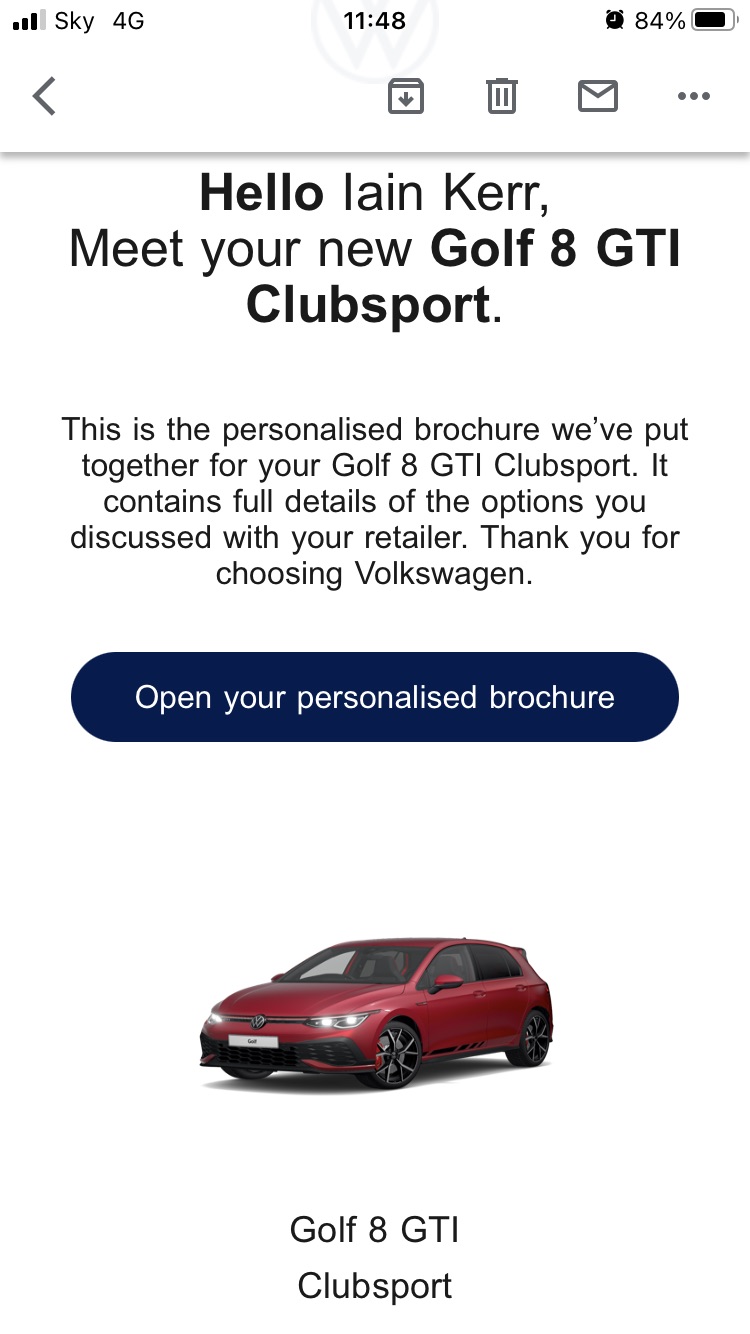Open your personalised brochure
The width and height of the screenshot is (750, 1334).
click(375, 697)
